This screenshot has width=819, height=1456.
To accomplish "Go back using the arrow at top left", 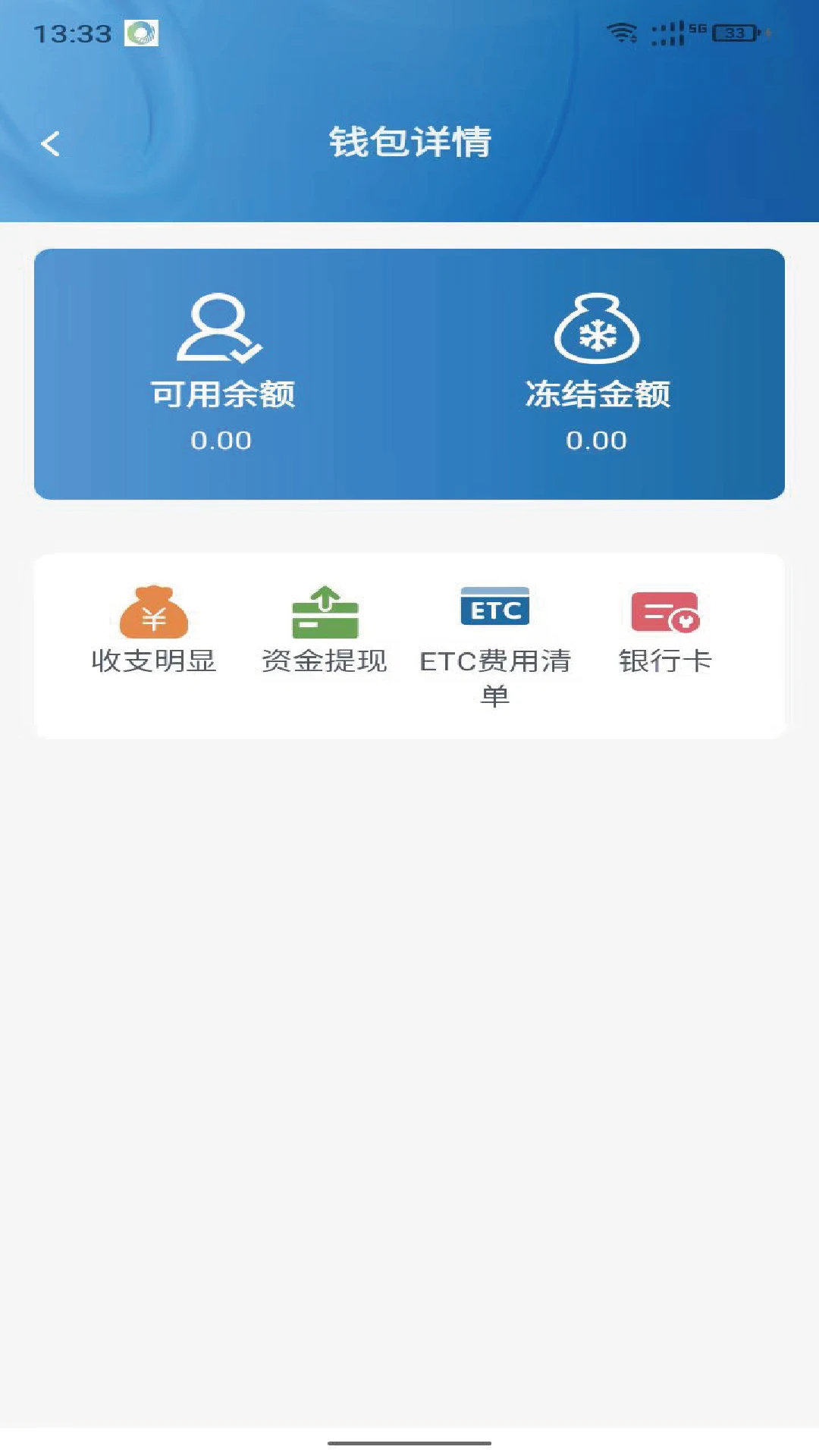I will click(x=50, y=143).
